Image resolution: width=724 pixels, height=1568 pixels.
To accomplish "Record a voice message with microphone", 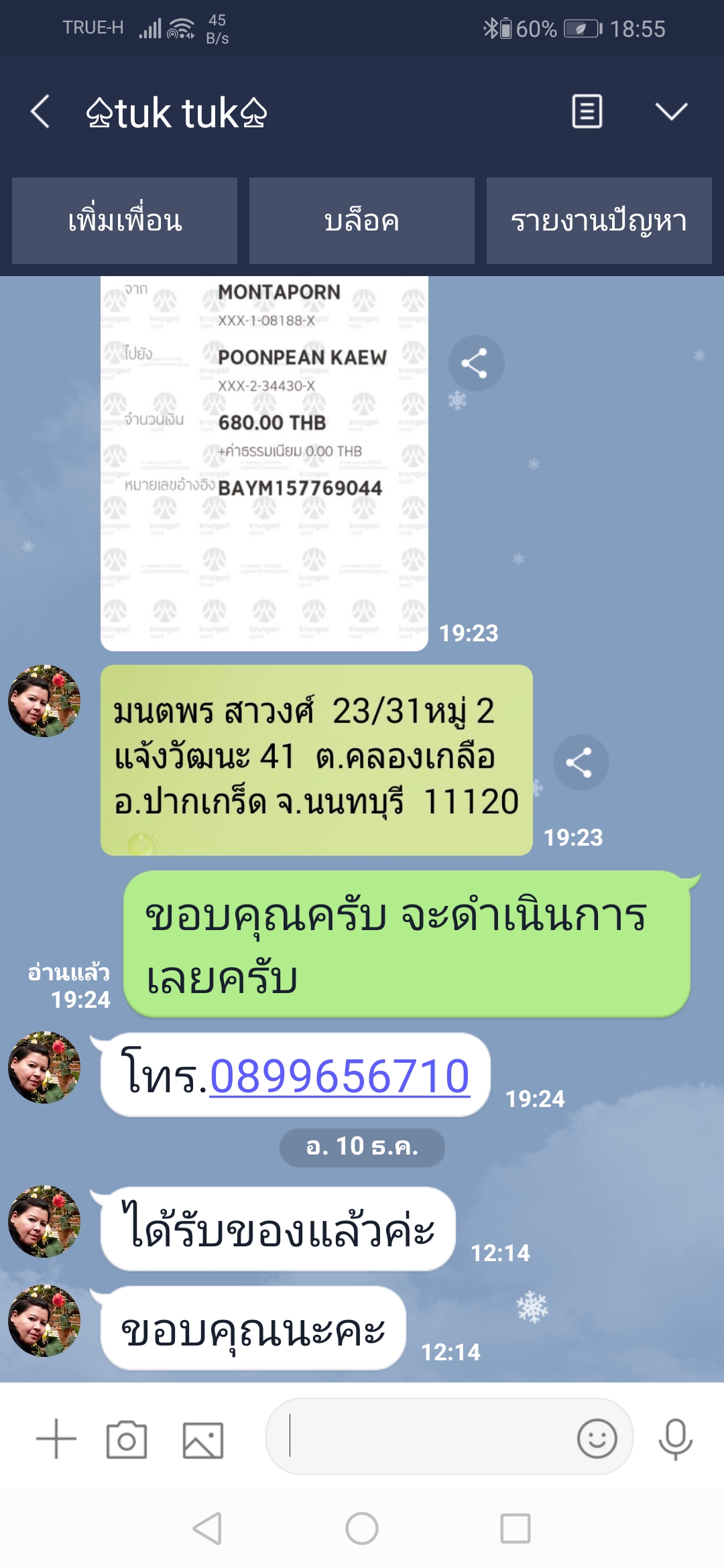I will point(675,1439).
